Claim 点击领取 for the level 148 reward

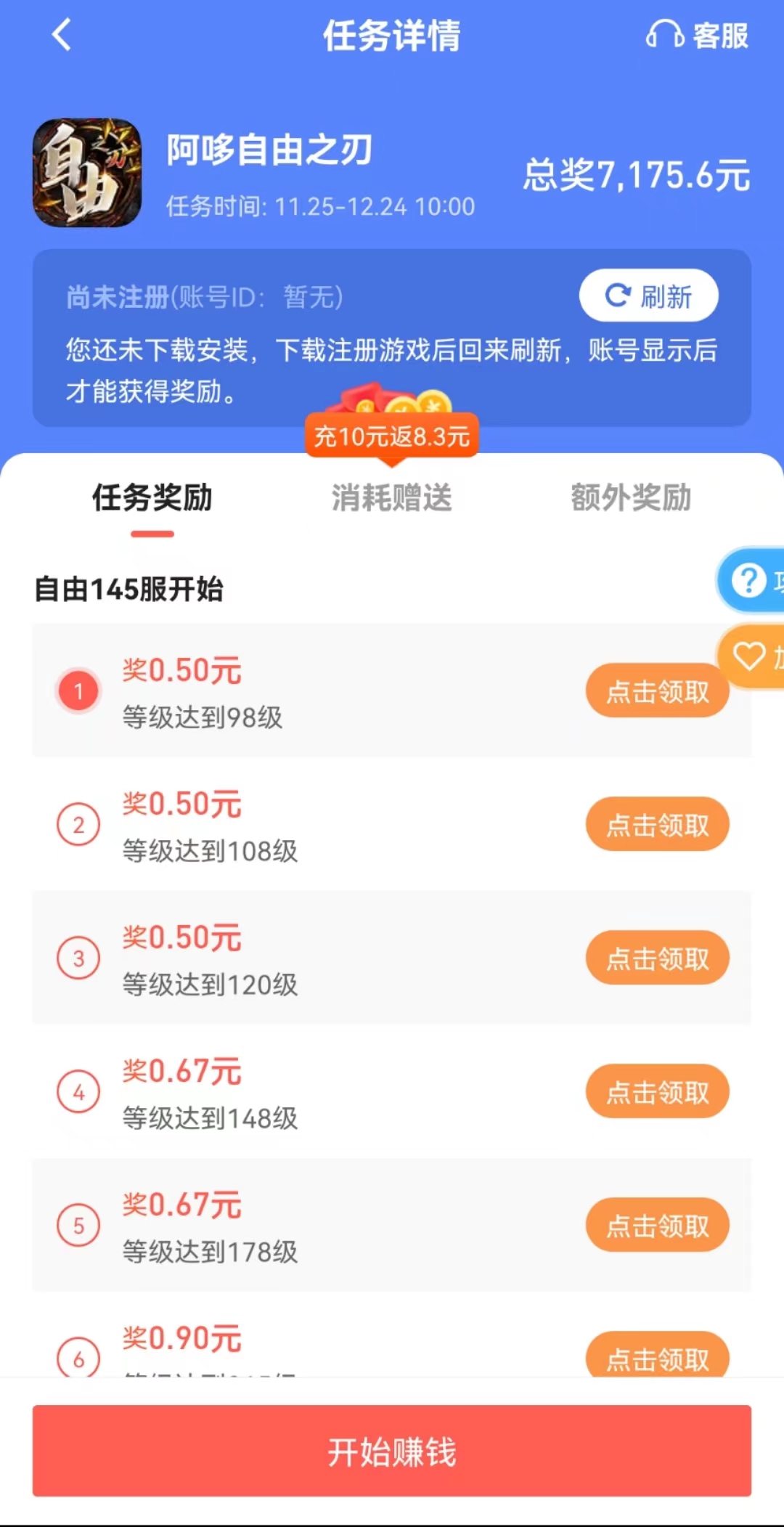point(657,1091)
